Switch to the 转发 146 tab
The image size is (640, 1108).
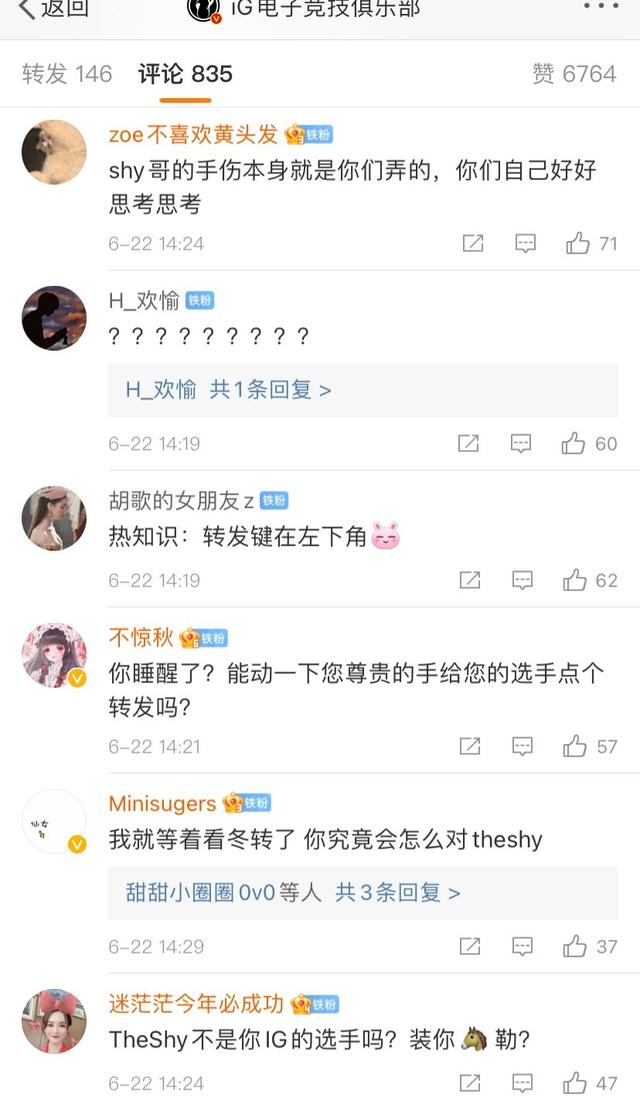pyautogui.click(x=67, y=73)
